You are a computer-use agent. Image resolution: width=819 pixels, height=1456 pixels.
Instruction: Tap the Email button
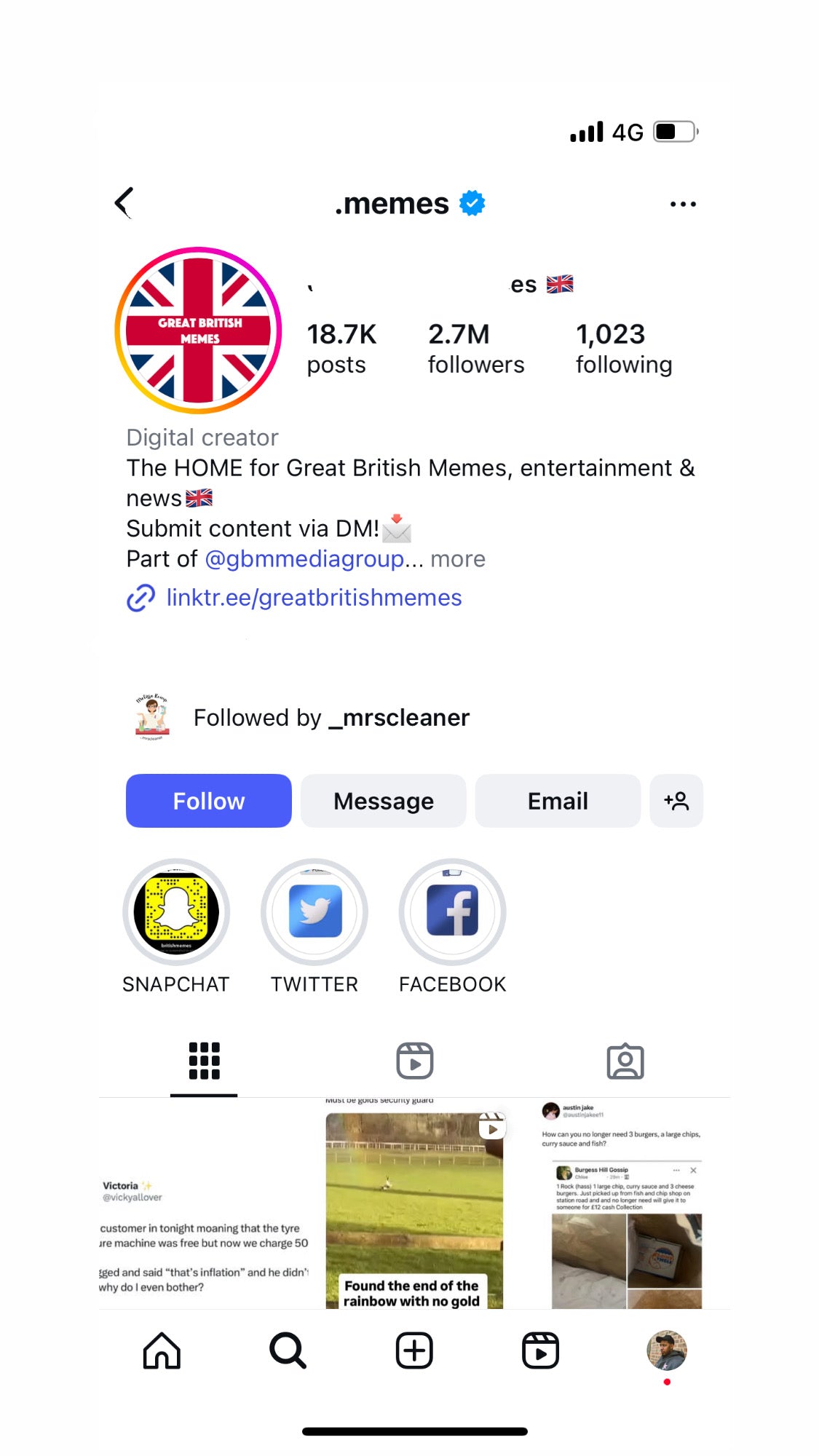point(558,801)
